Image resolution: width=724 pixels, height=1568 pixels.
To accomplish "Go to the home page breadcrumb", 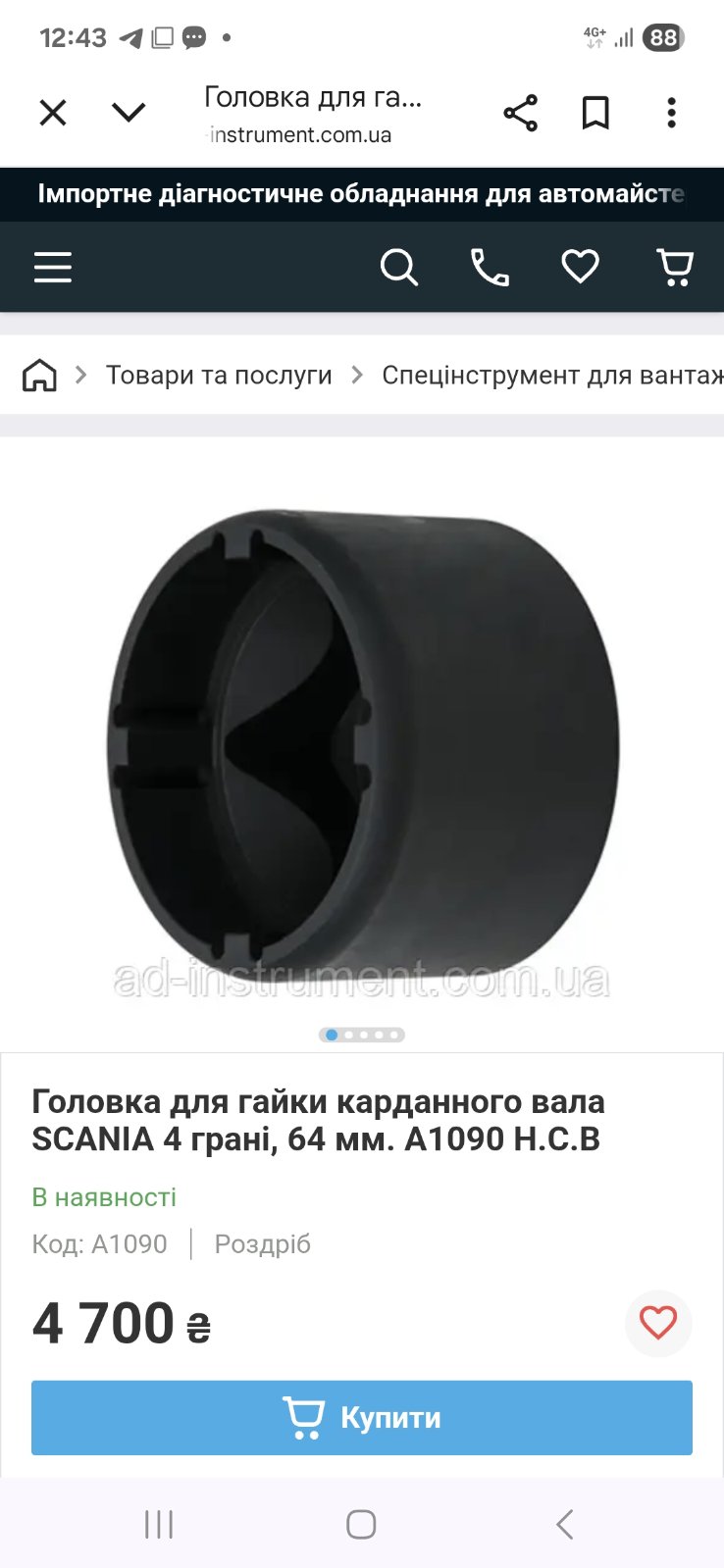I will coord(39,375).
